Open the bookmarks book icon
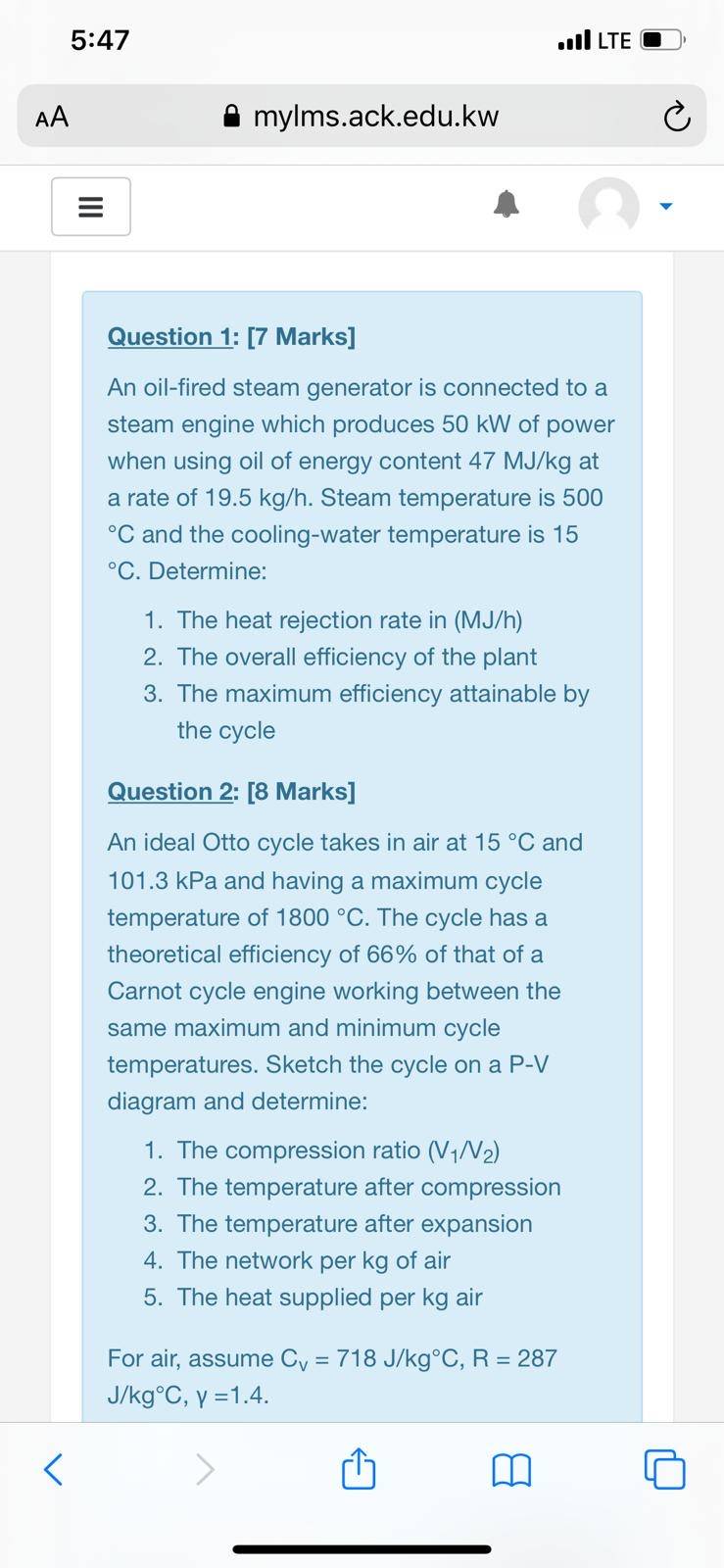Screen dimensions: 724x1568 pyautogui.click(x=511, y=1470)
